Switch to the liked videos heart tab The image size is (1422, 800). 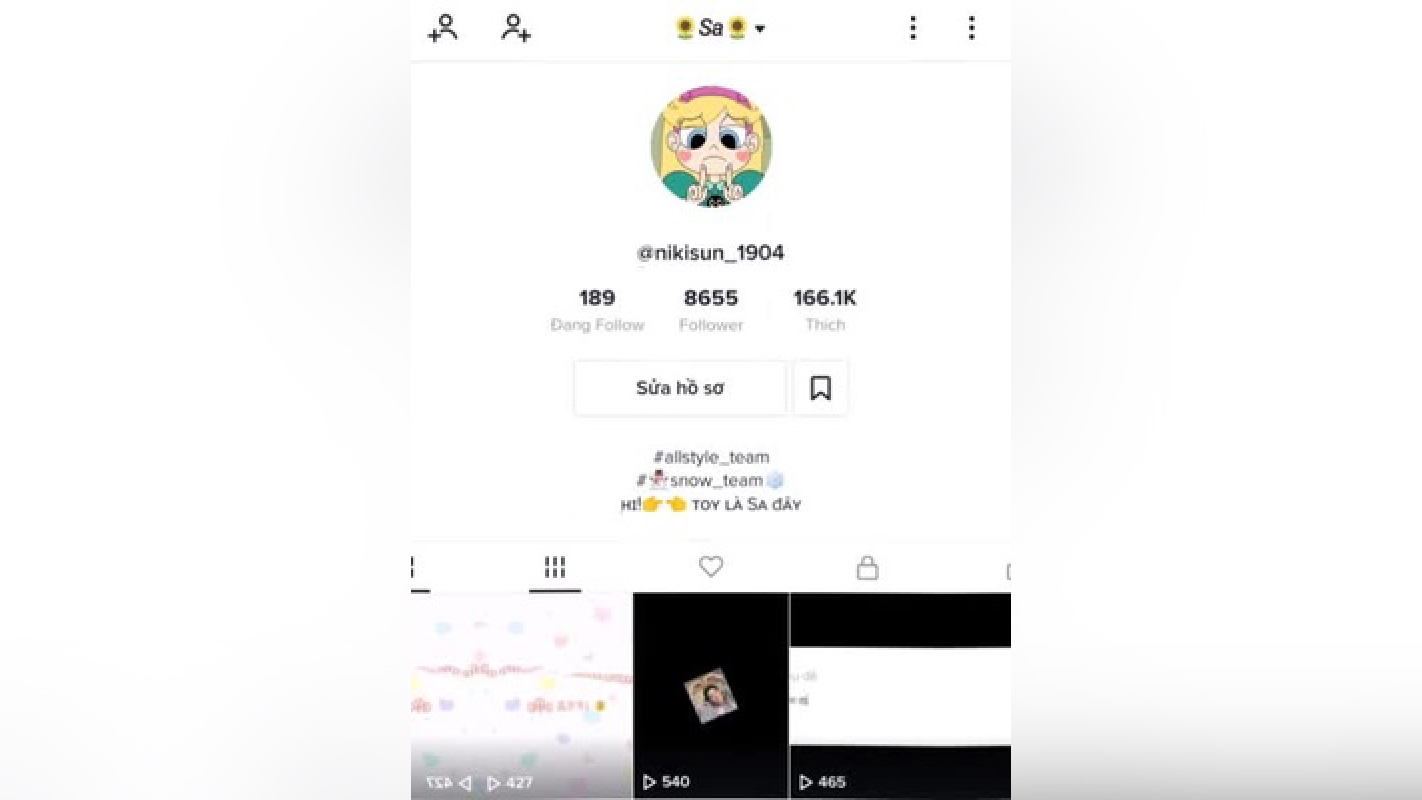point(711,568)
